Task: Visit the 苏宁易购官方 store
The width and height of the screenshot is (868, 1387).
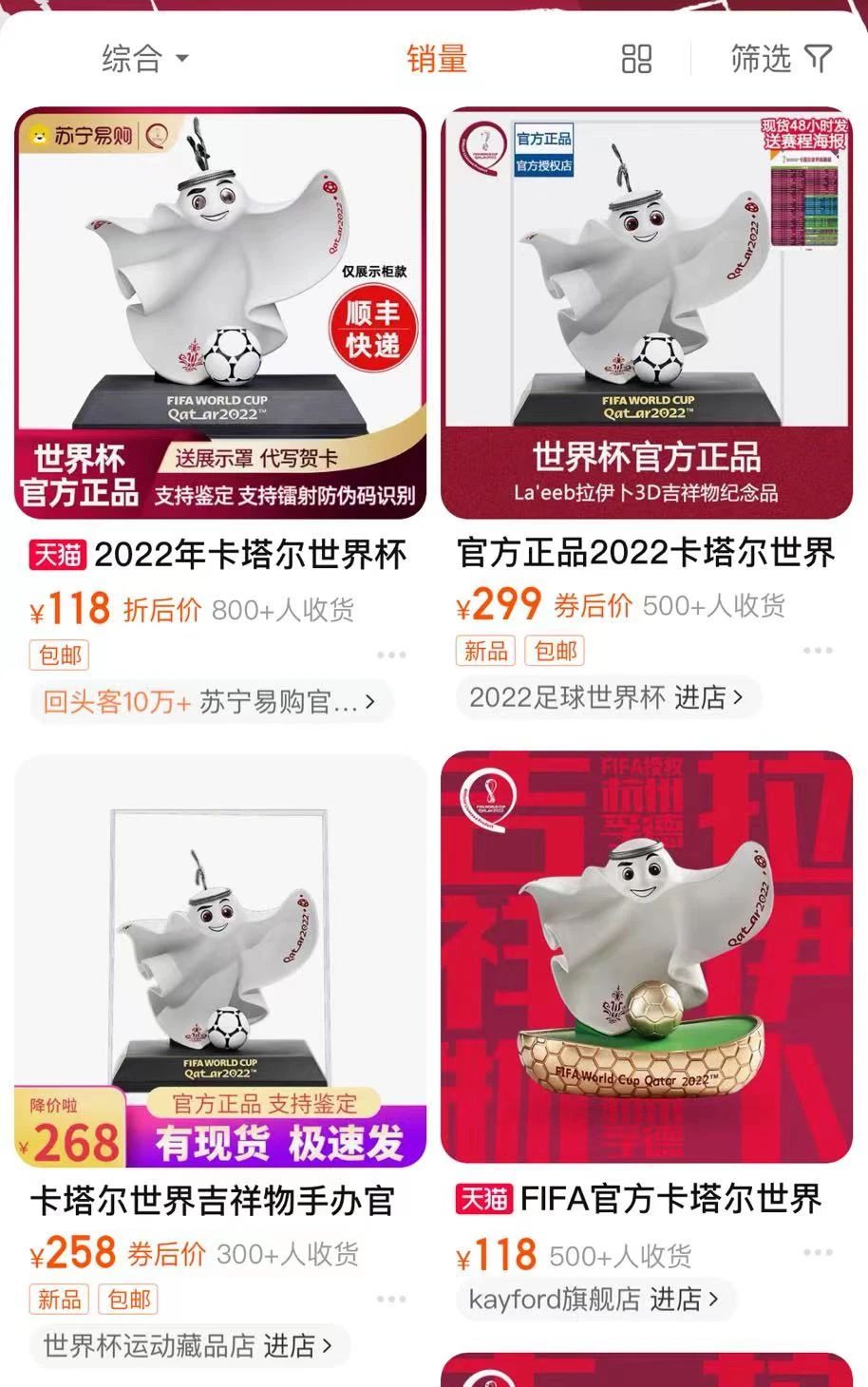Action: click(211, 703)
